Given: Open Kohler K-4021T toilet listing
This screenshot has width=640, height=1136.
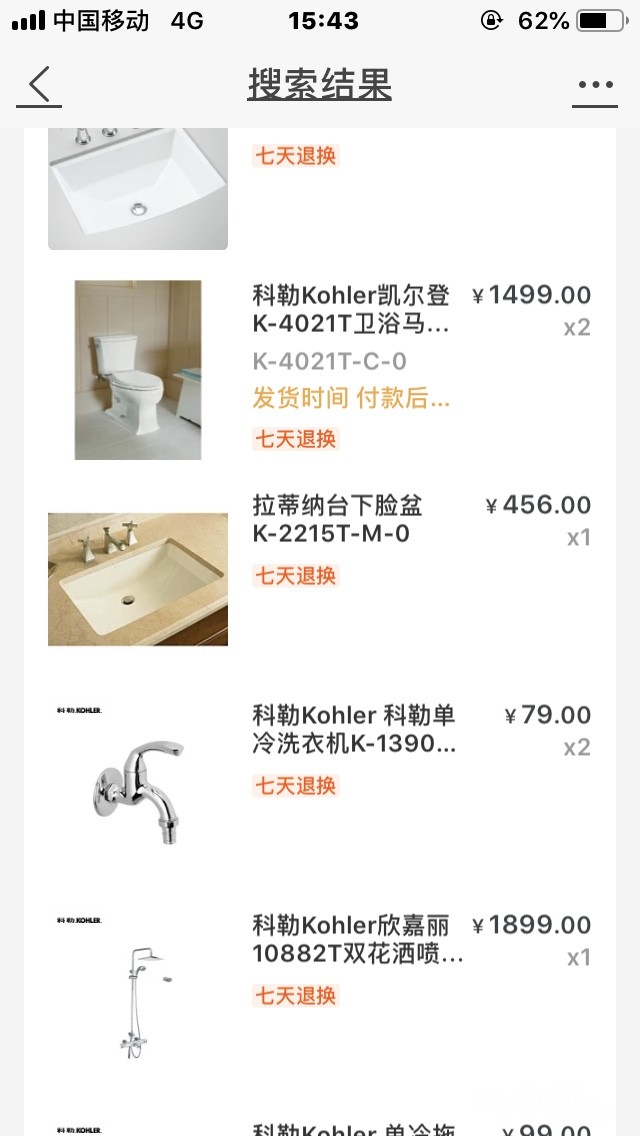Looking at the screenshot, I should click(x=350, y=310).
